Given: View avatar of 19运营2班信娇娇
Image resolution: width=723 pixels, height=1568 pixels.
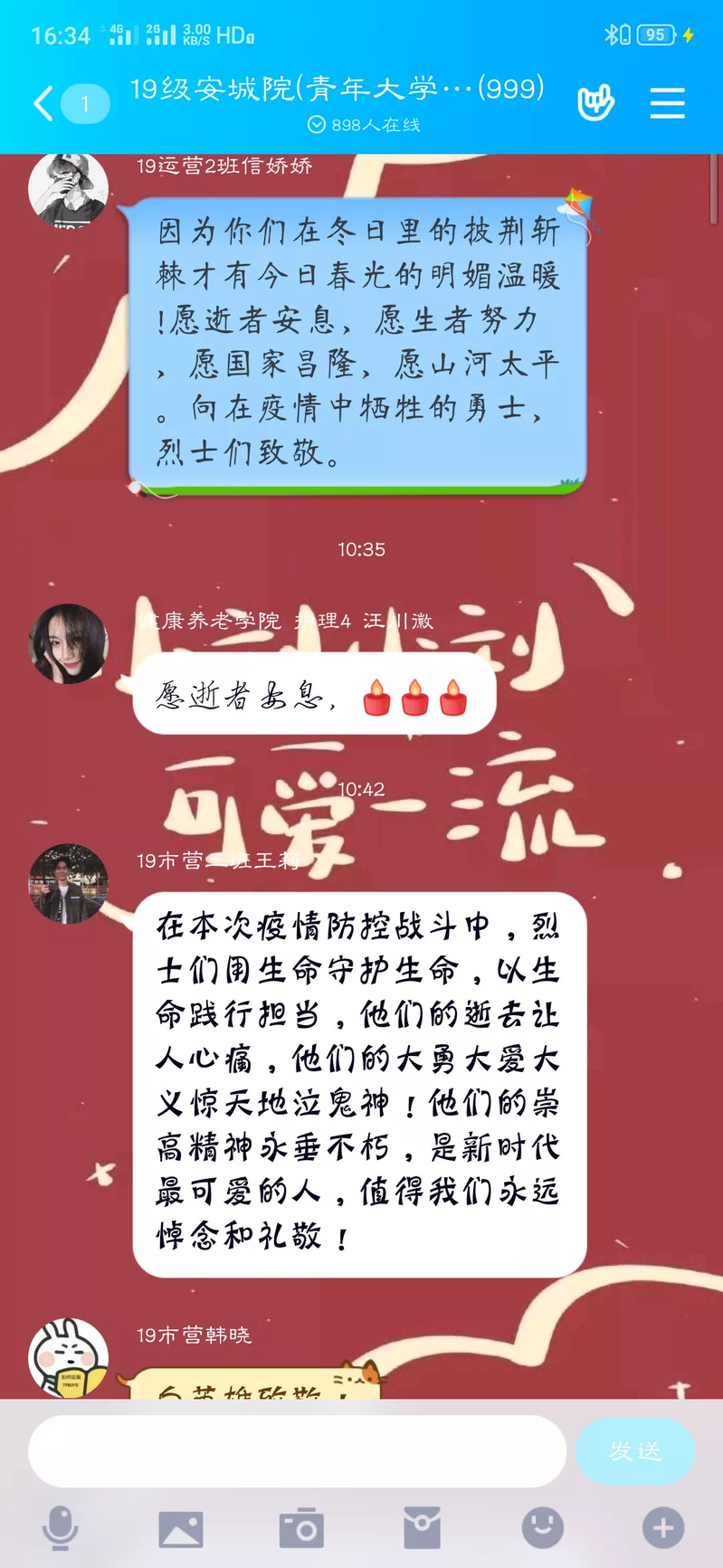Looking at the screenshot, I should click(68, 188).
